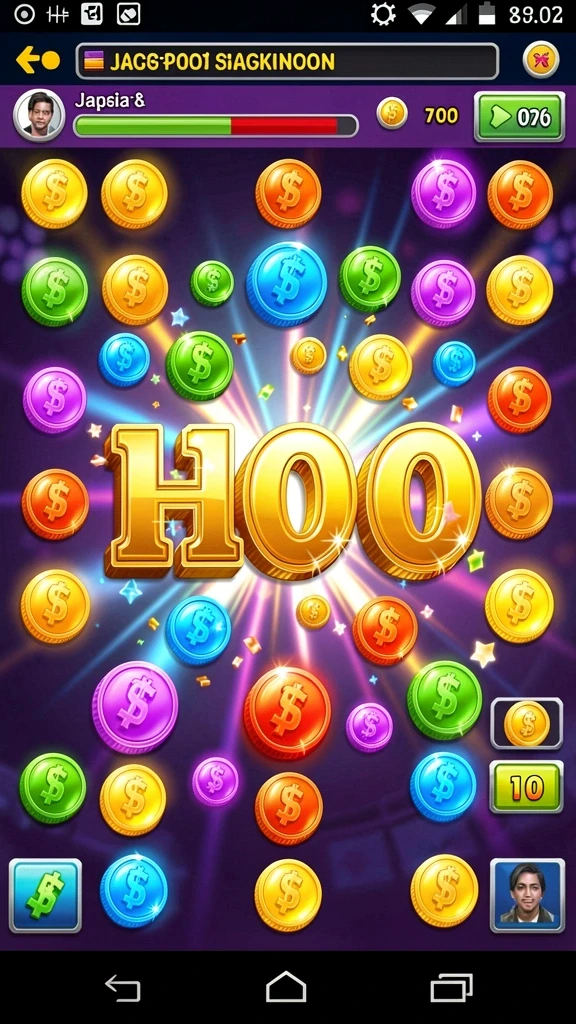Screen dimensions: 576x1024
Task: Open the recent apps overview
Action: point(451,987)
